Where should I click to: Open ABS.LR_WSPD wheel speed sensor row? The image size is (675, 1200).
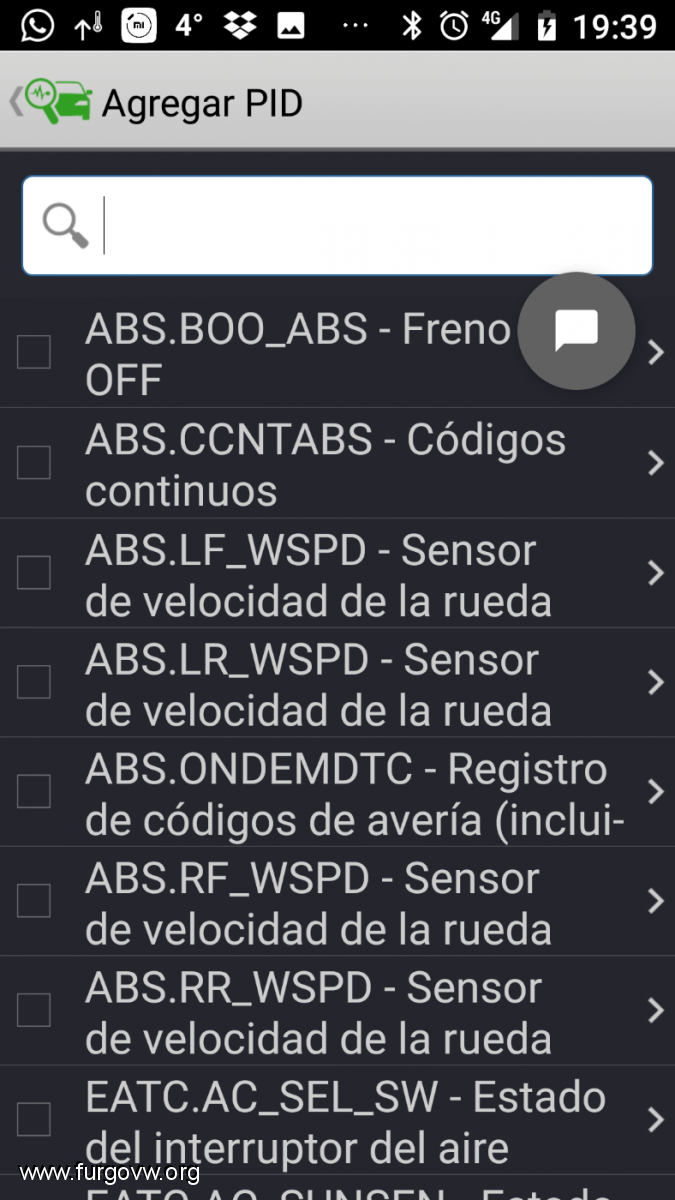(x=337, y=683)
